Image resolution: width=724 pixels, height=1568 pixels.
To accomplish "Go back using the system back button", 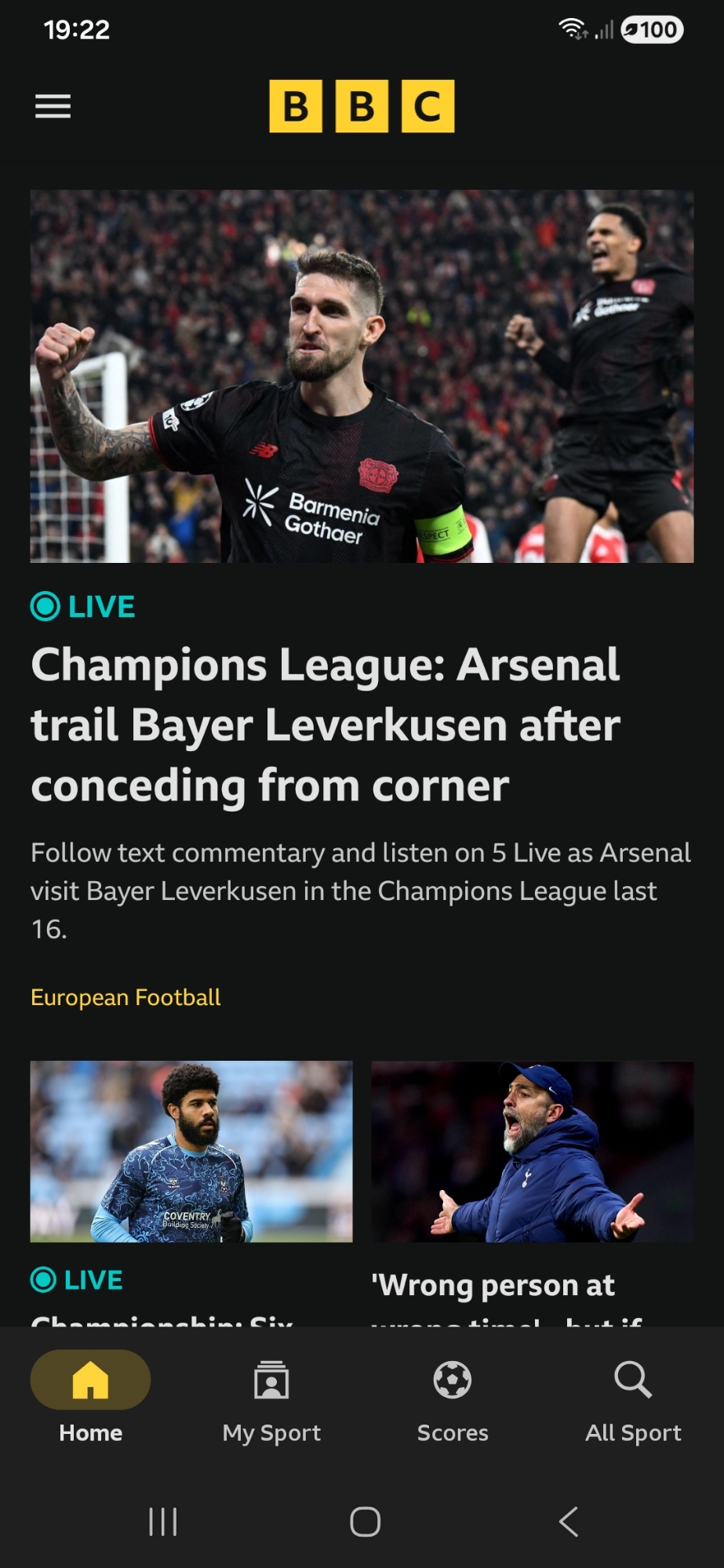I will point(569,1522).
